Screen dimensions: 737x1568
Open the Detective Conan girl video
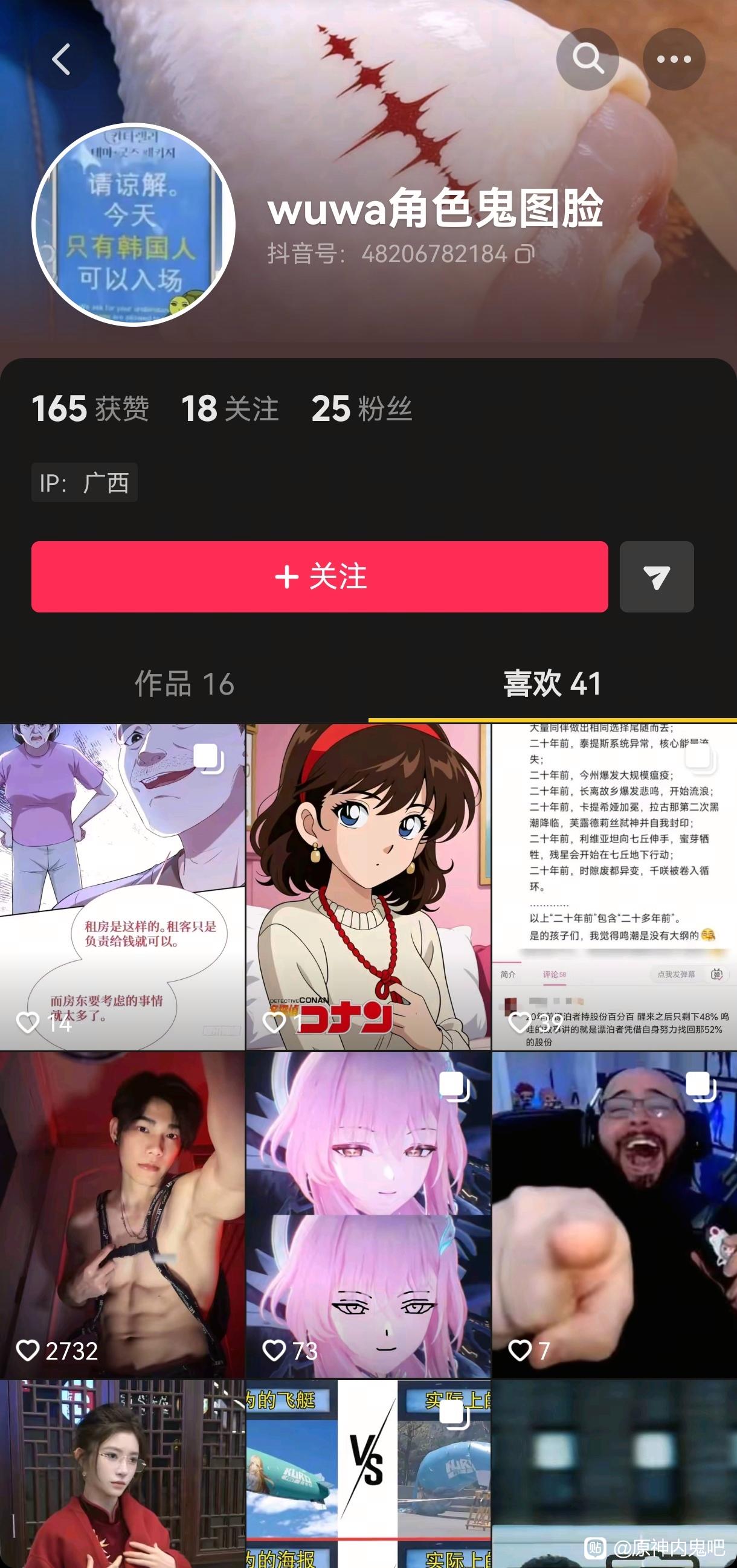click(x=368, y=887)
